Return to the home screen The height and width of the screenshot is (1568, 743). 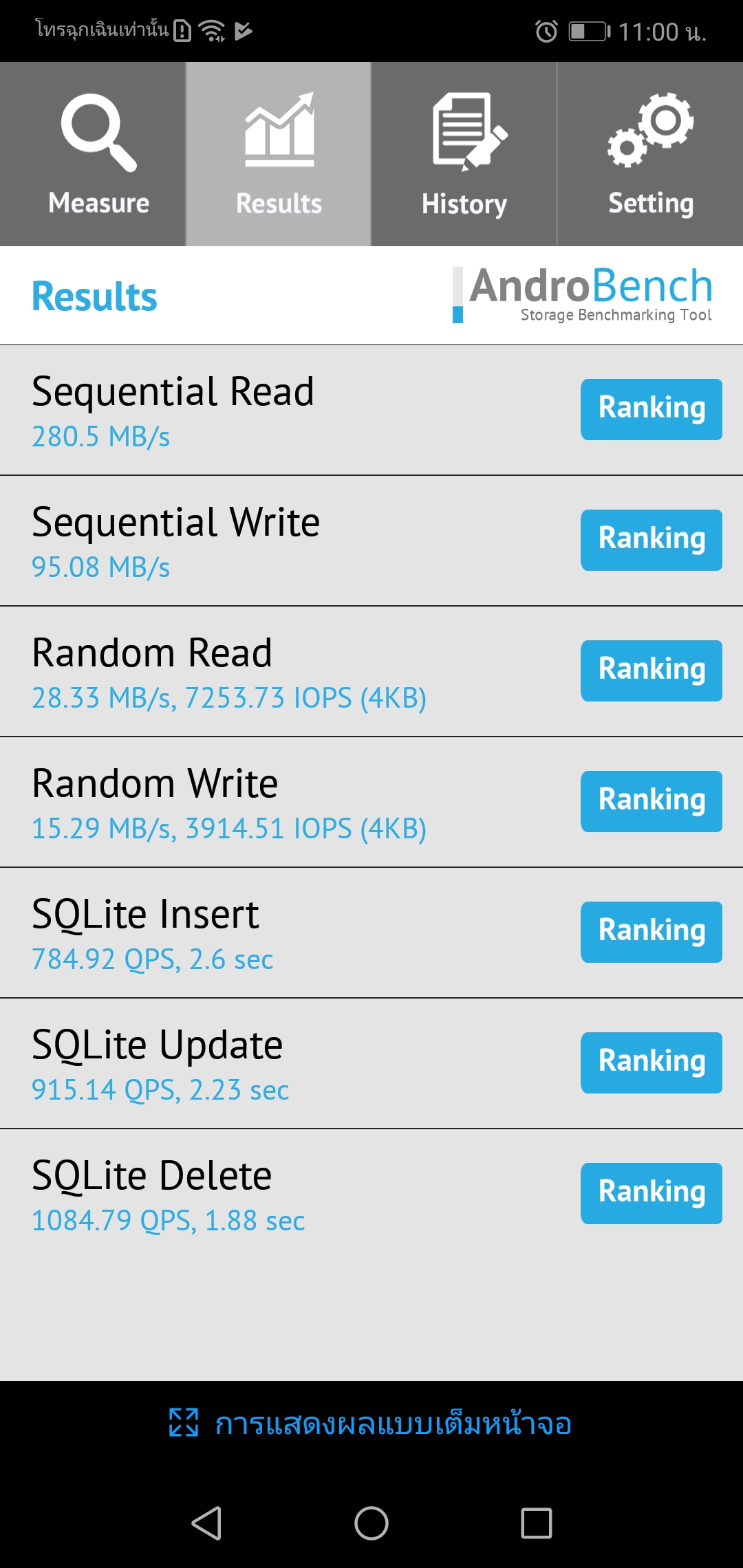tap(371, 1523)
